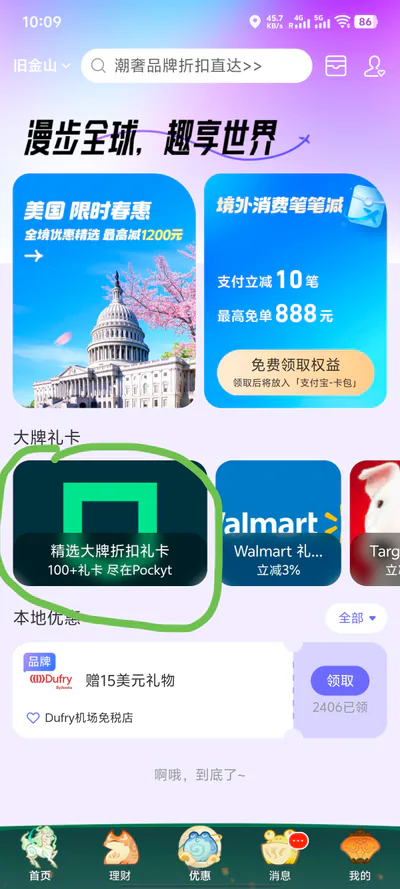The image size is (400, 889).
Task: Open the Walmart gift card tile
Action: coord(278,523)
